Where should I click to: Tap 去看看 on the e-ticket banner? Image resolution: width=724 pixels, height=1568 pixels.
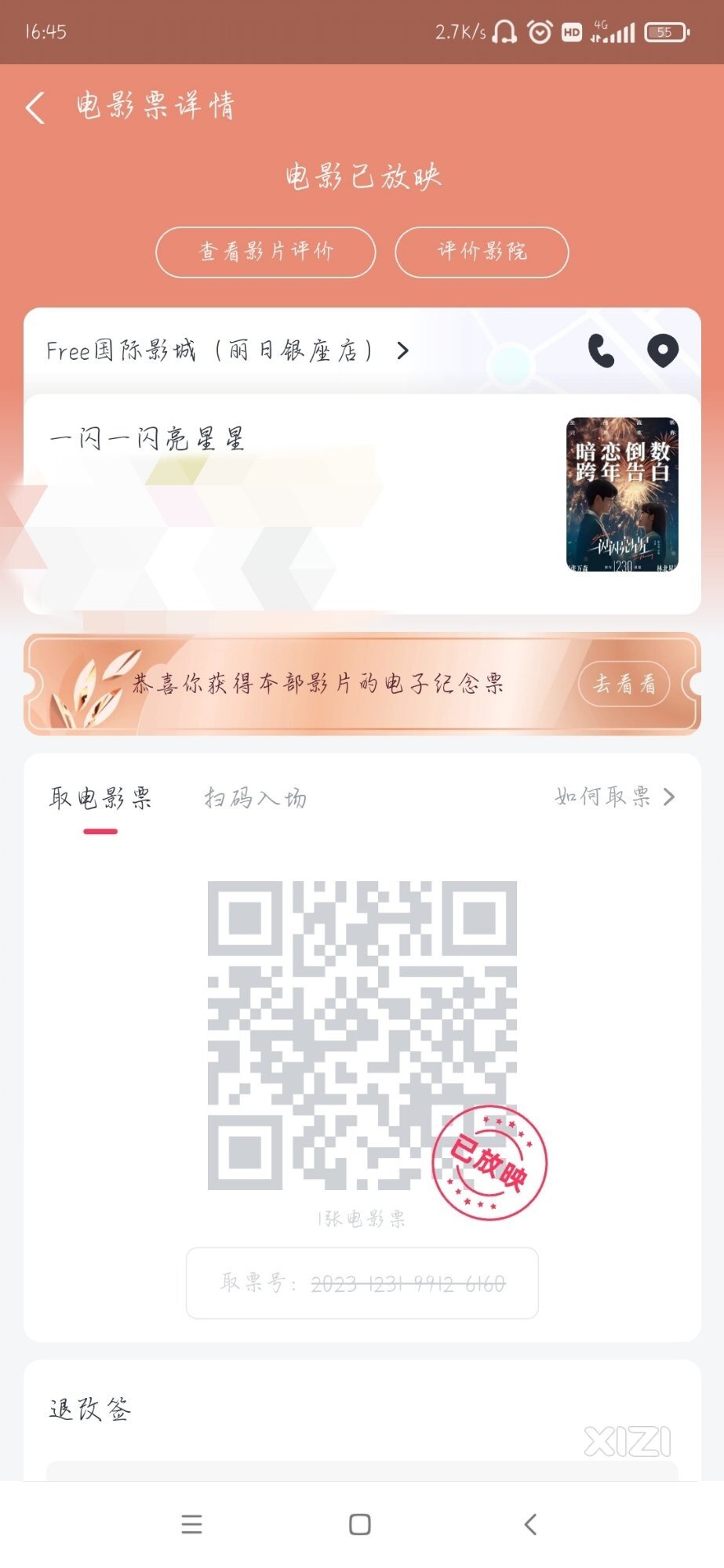[x=624, y=684]
